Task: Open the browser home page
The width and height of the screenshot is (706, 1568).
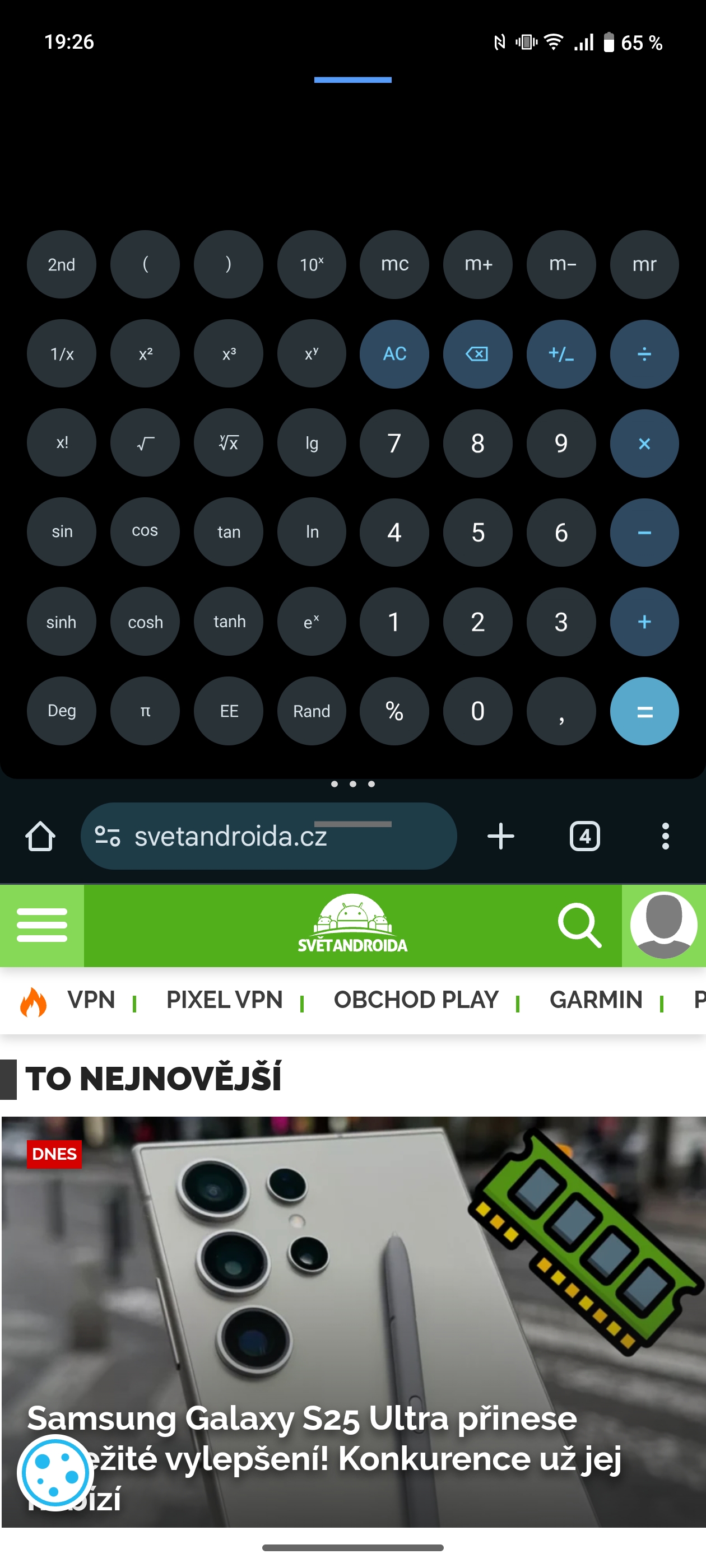Action: 40,836
